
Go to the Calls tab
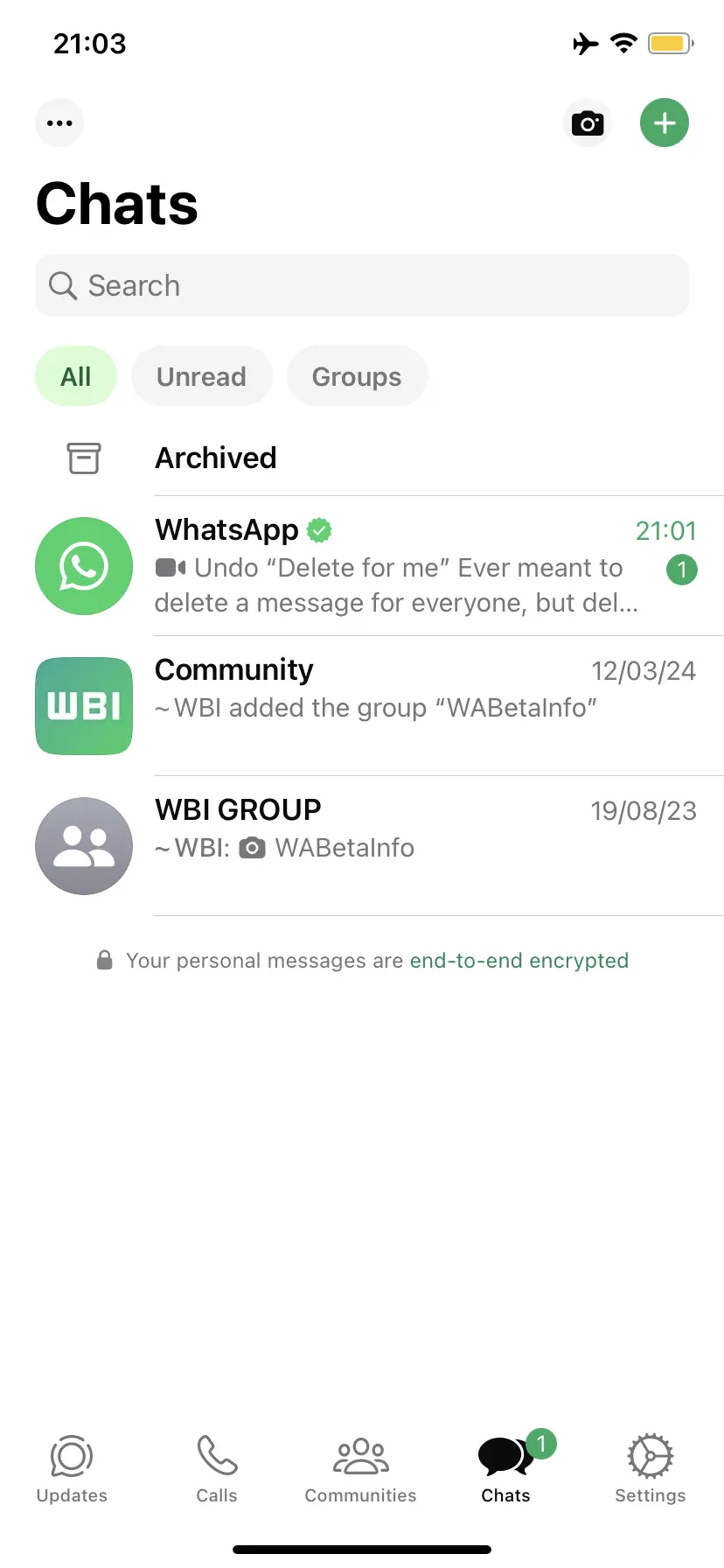pos(217,1468)
